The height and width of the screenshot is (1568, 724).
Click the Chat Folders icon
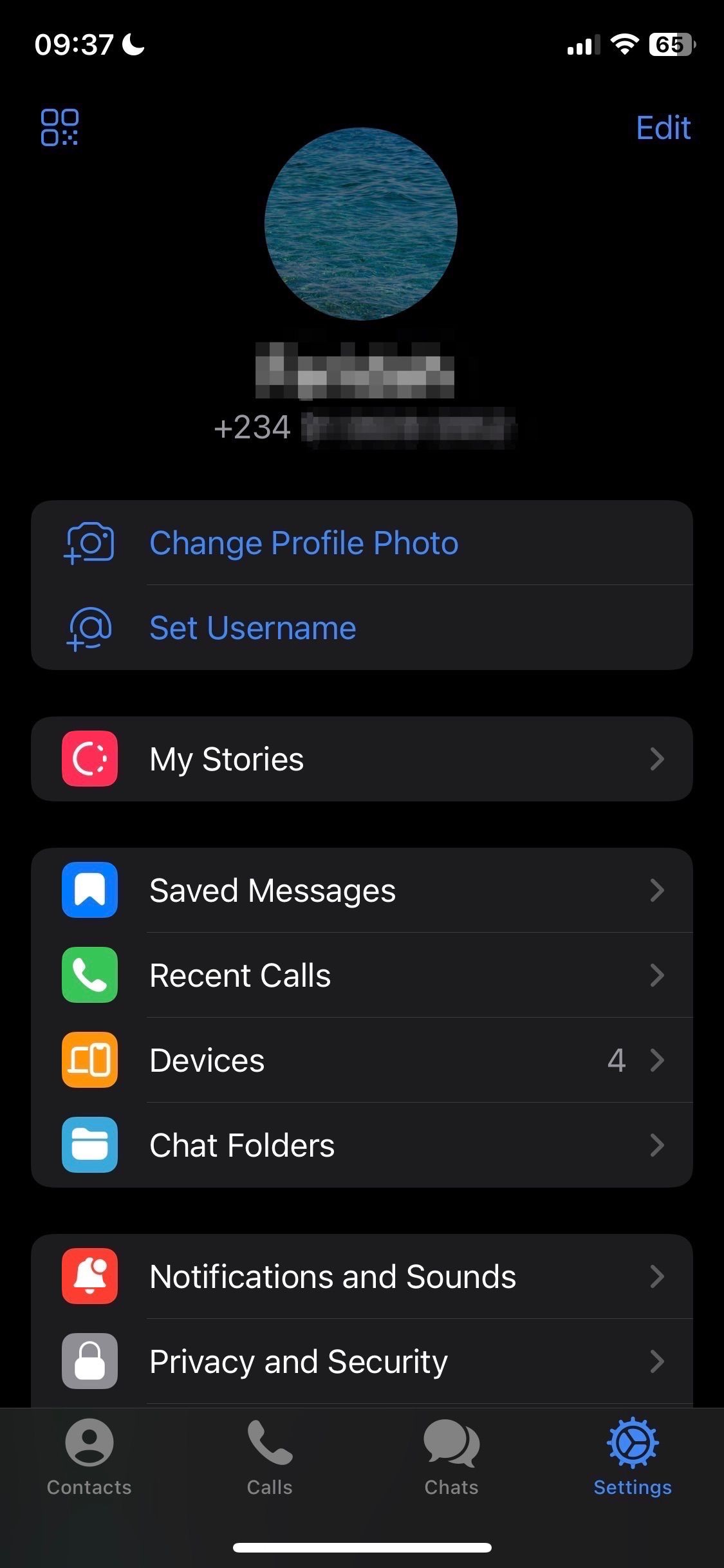89,1145
